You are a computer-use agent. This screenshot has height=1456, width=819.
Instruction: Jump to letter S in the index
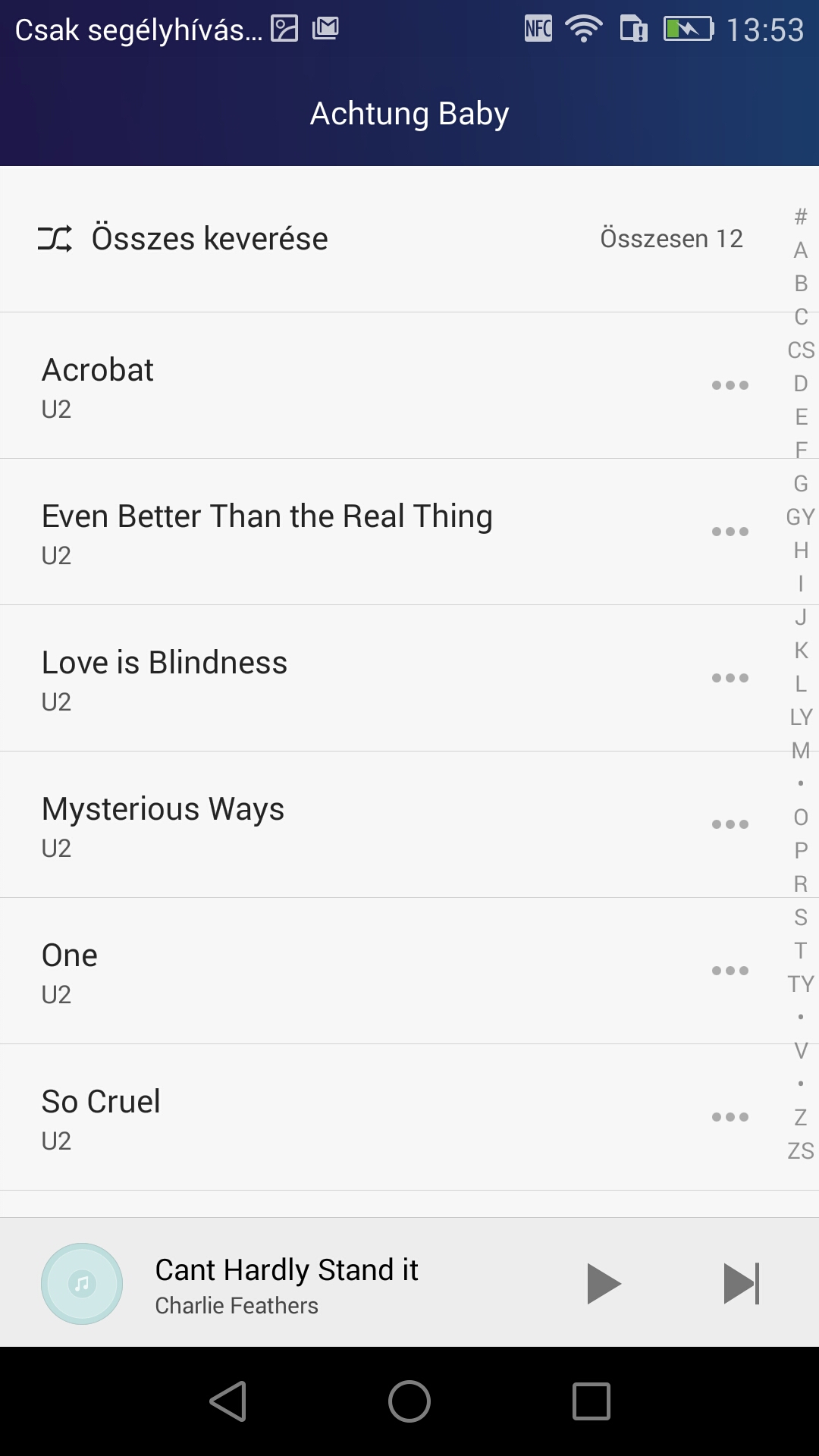[x=801, y=918]
